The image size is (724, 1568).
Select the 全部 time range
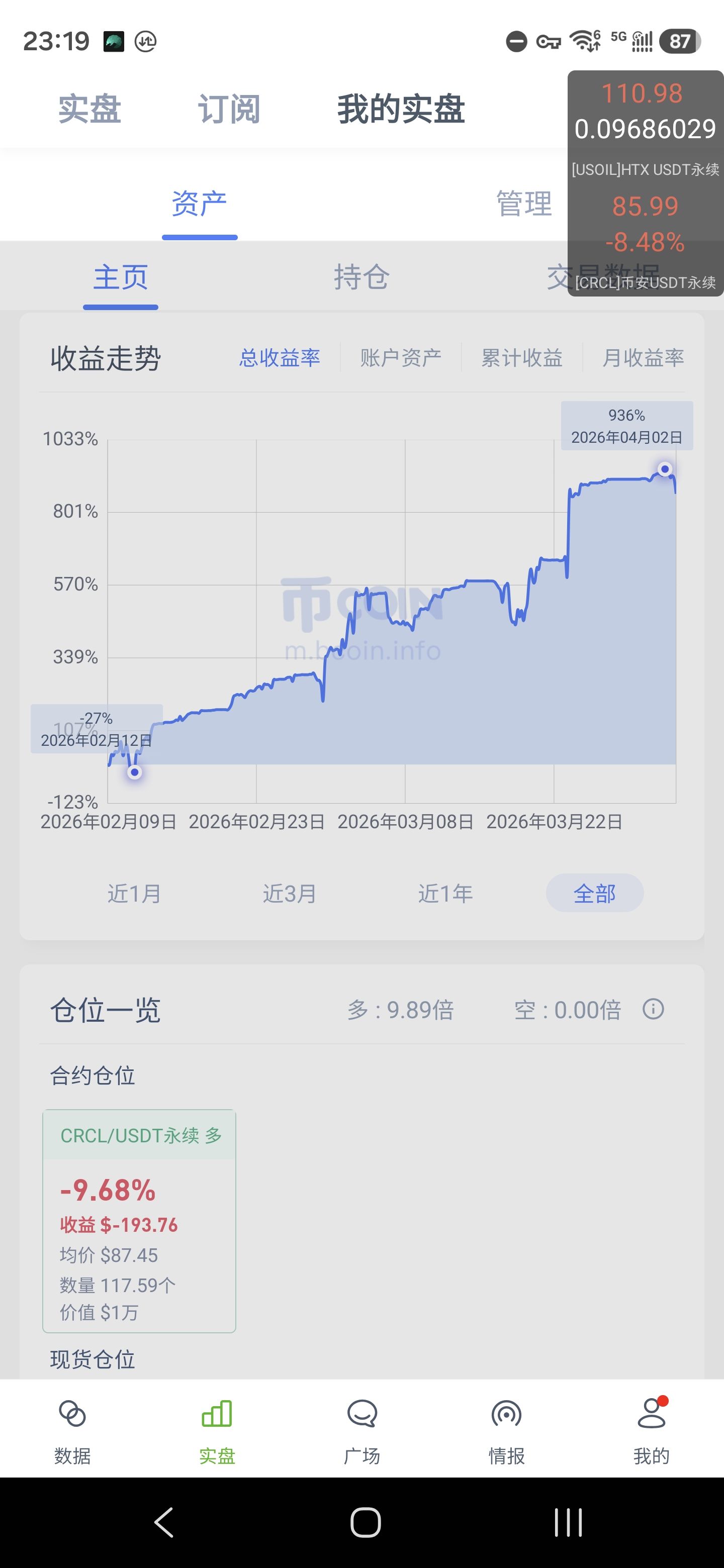[594, 894]
